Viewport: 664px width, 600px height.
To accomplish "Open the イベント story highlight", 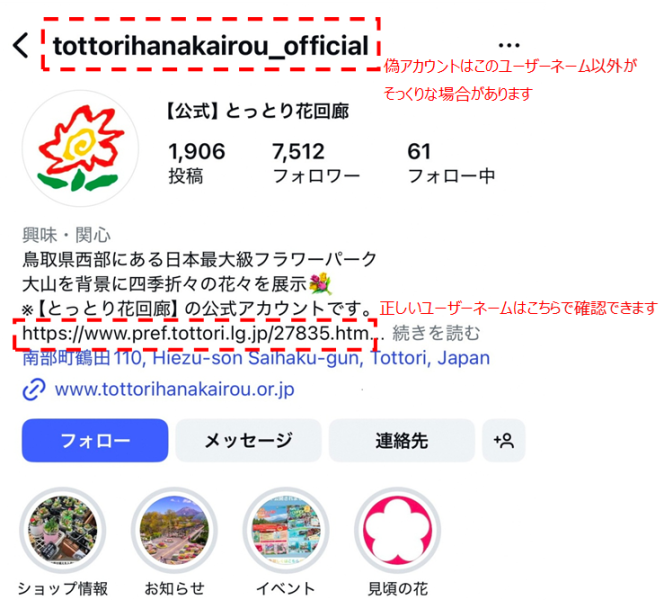I will pos(286,530).
